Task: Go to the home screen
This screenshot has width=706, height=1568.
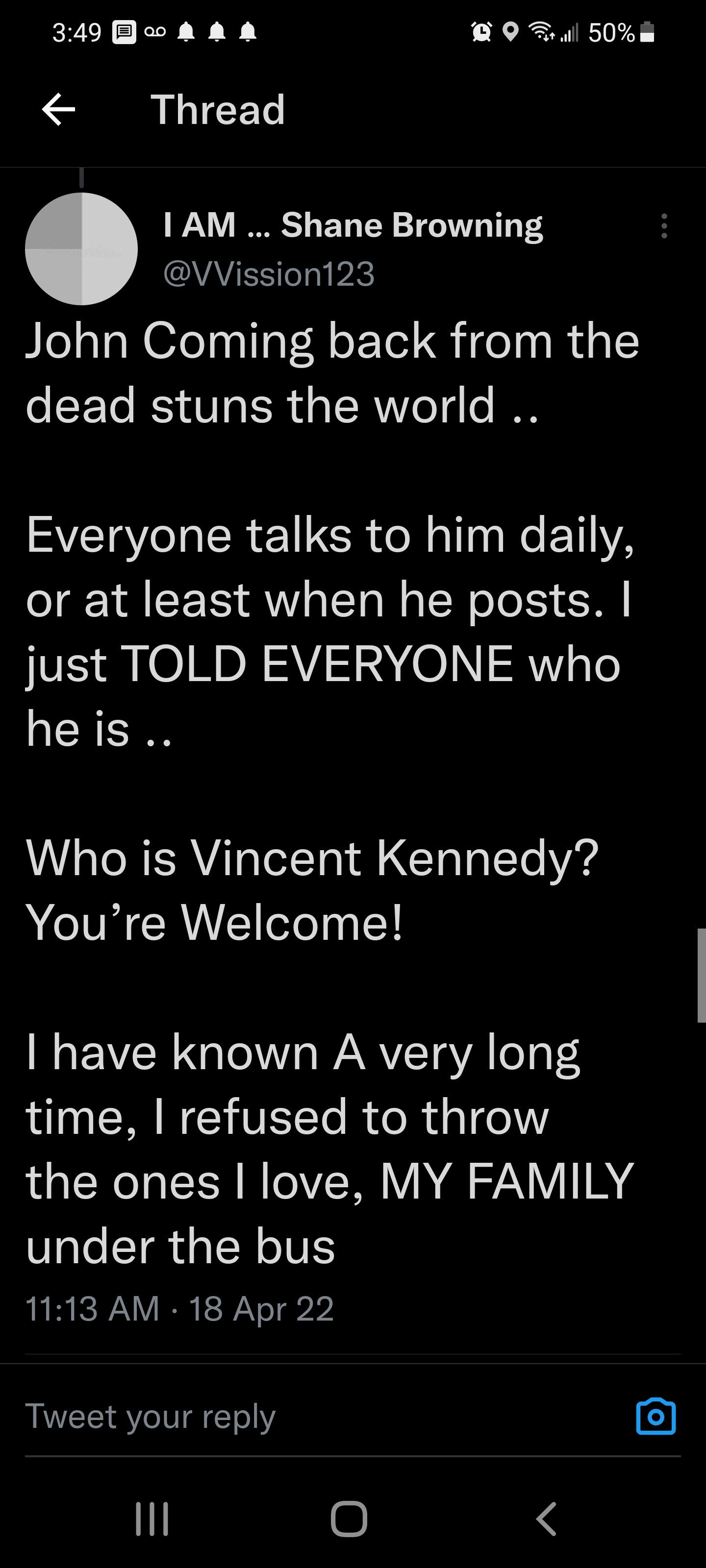Action: coord(349,1519)
